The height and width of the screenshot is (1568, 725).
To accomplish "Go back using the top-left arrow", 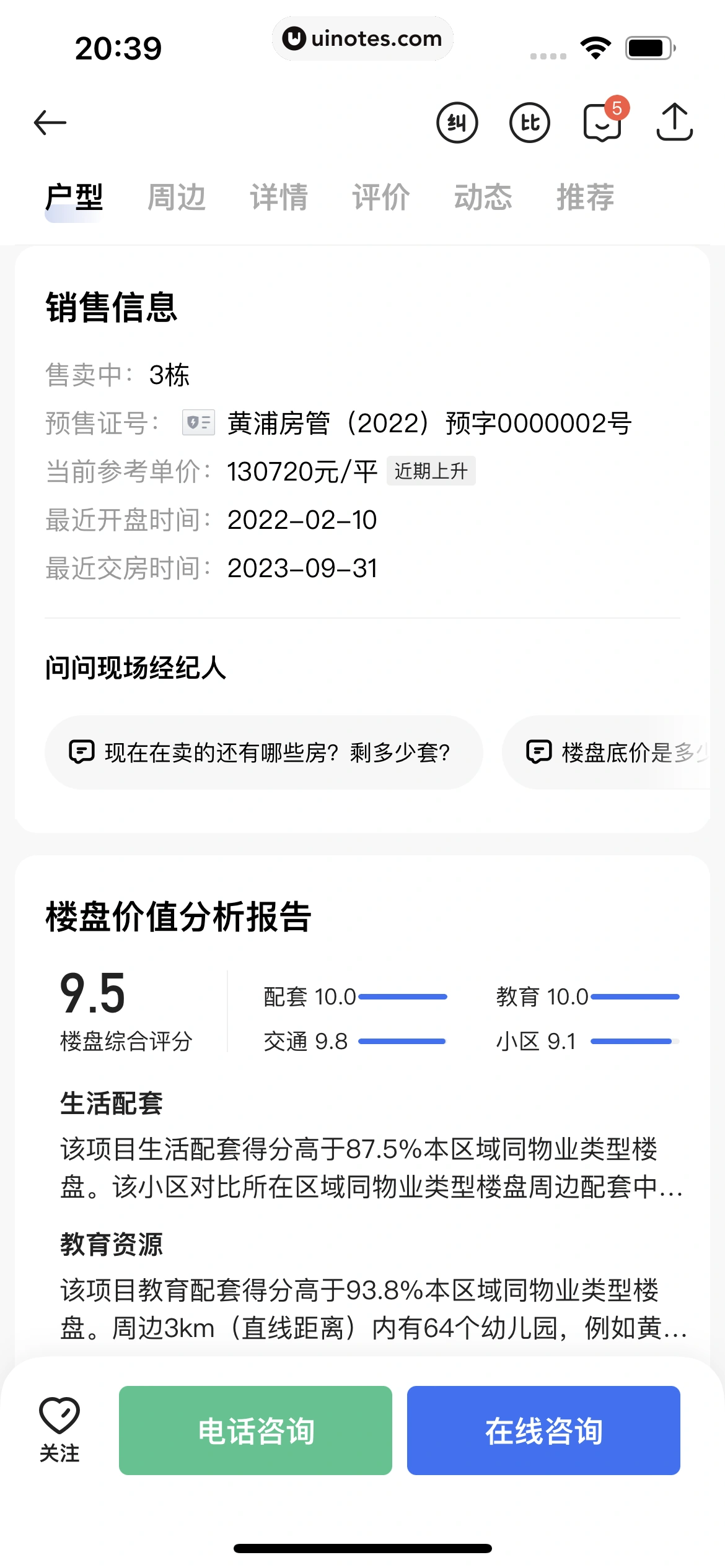I will tap(50, 123).
